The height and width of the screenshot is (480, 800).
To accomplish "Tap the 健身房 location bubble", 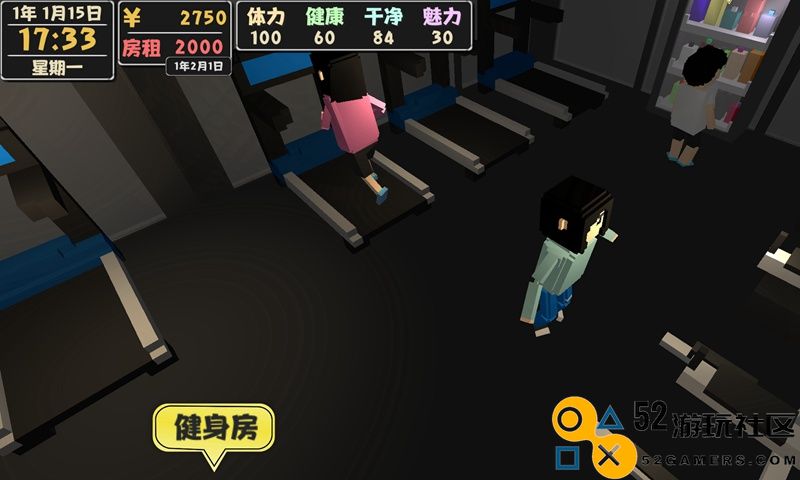I will tap(215, 429).
